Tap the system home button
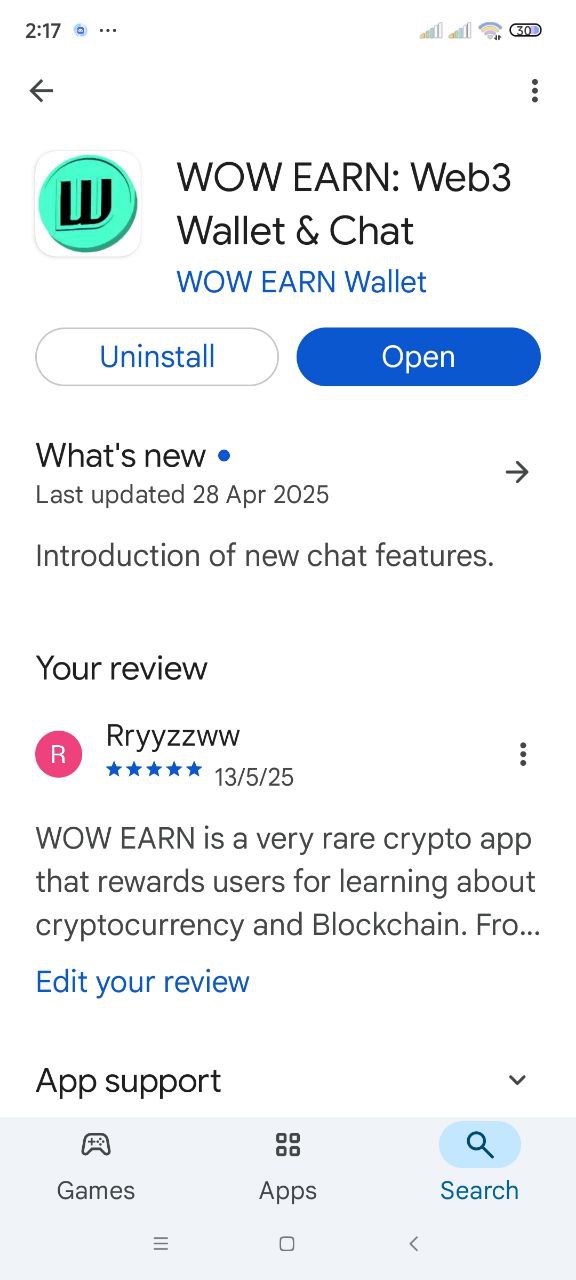The width and height of the screenshot is (576, 1280). [287, 1244]
